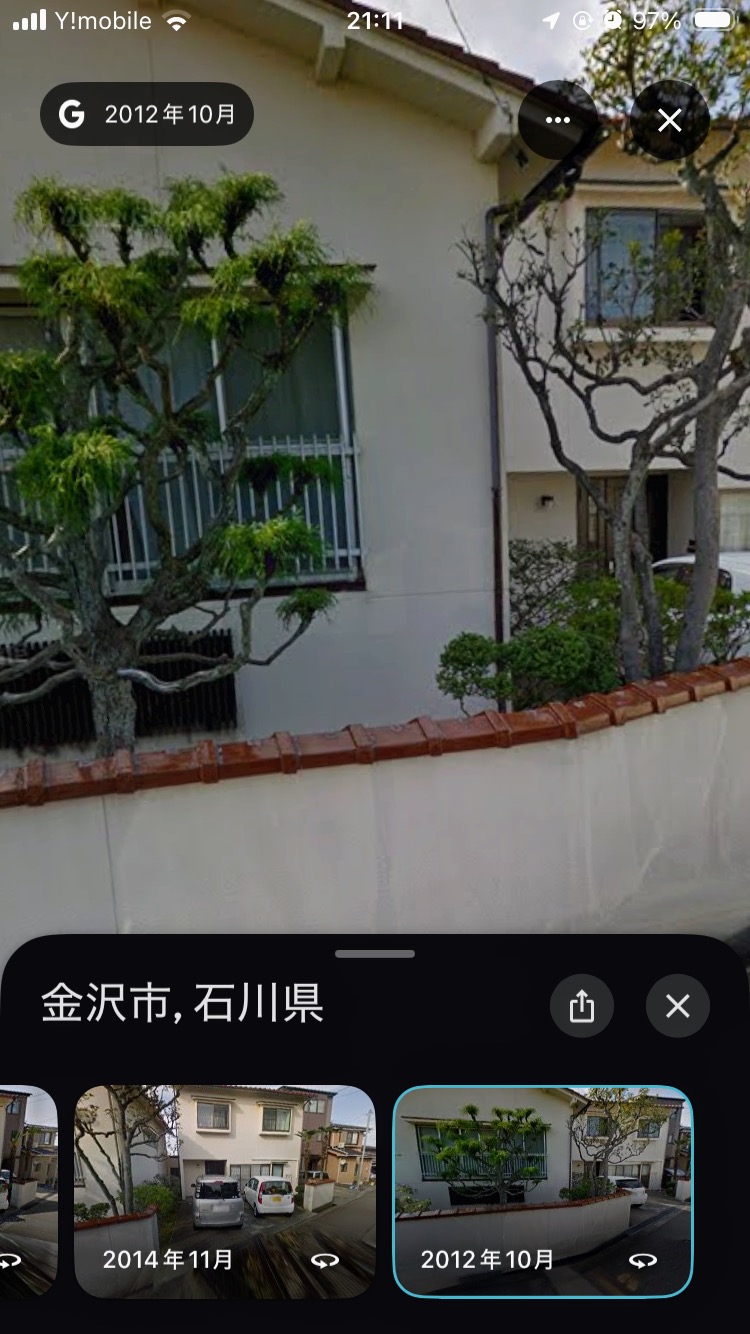Dismiss the 金沢市 bottom panel

pyautogui.click(x=677, y=1006)
